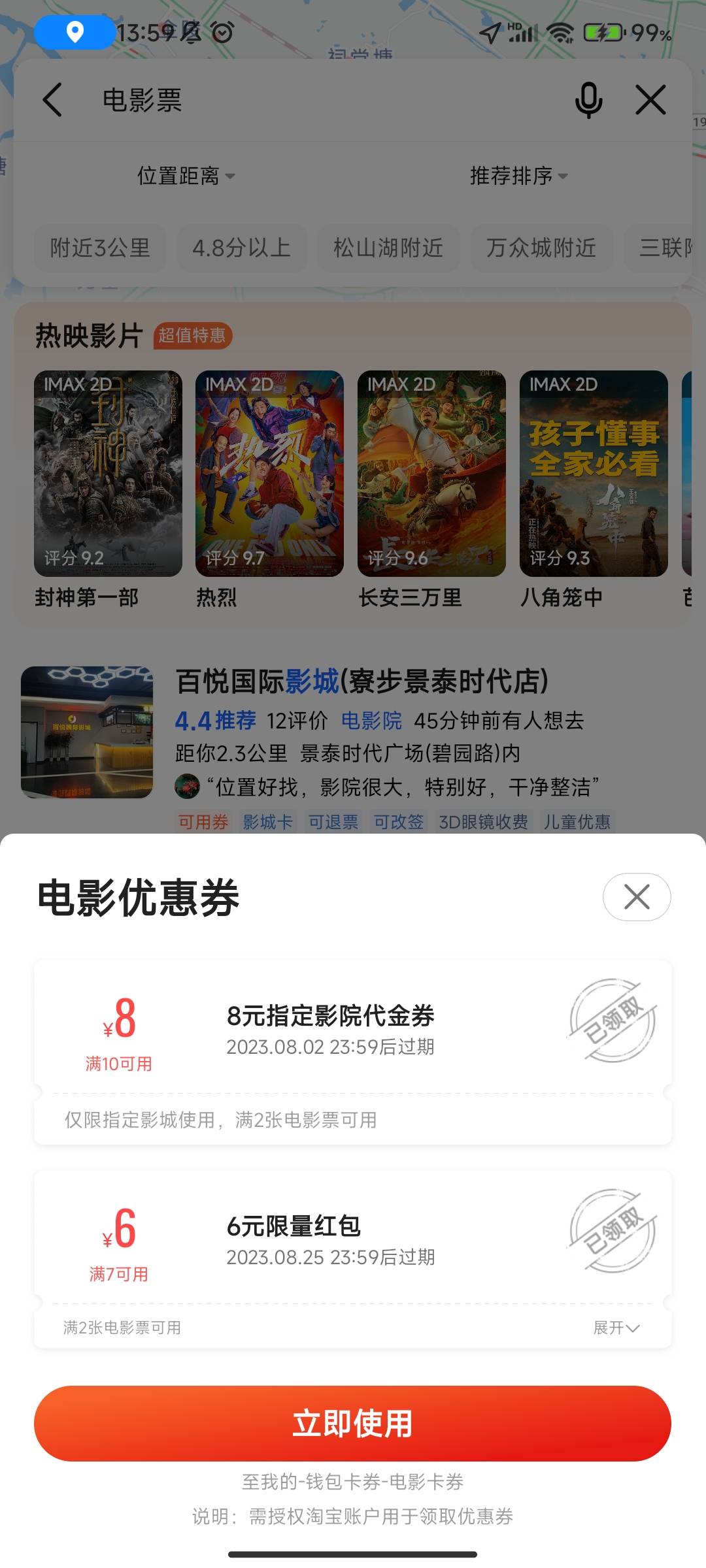Viewport: 706px width, 1568px height.
Task: Expand the 6元限量红包 details with 展开
Action: [x=616, y=1328]
